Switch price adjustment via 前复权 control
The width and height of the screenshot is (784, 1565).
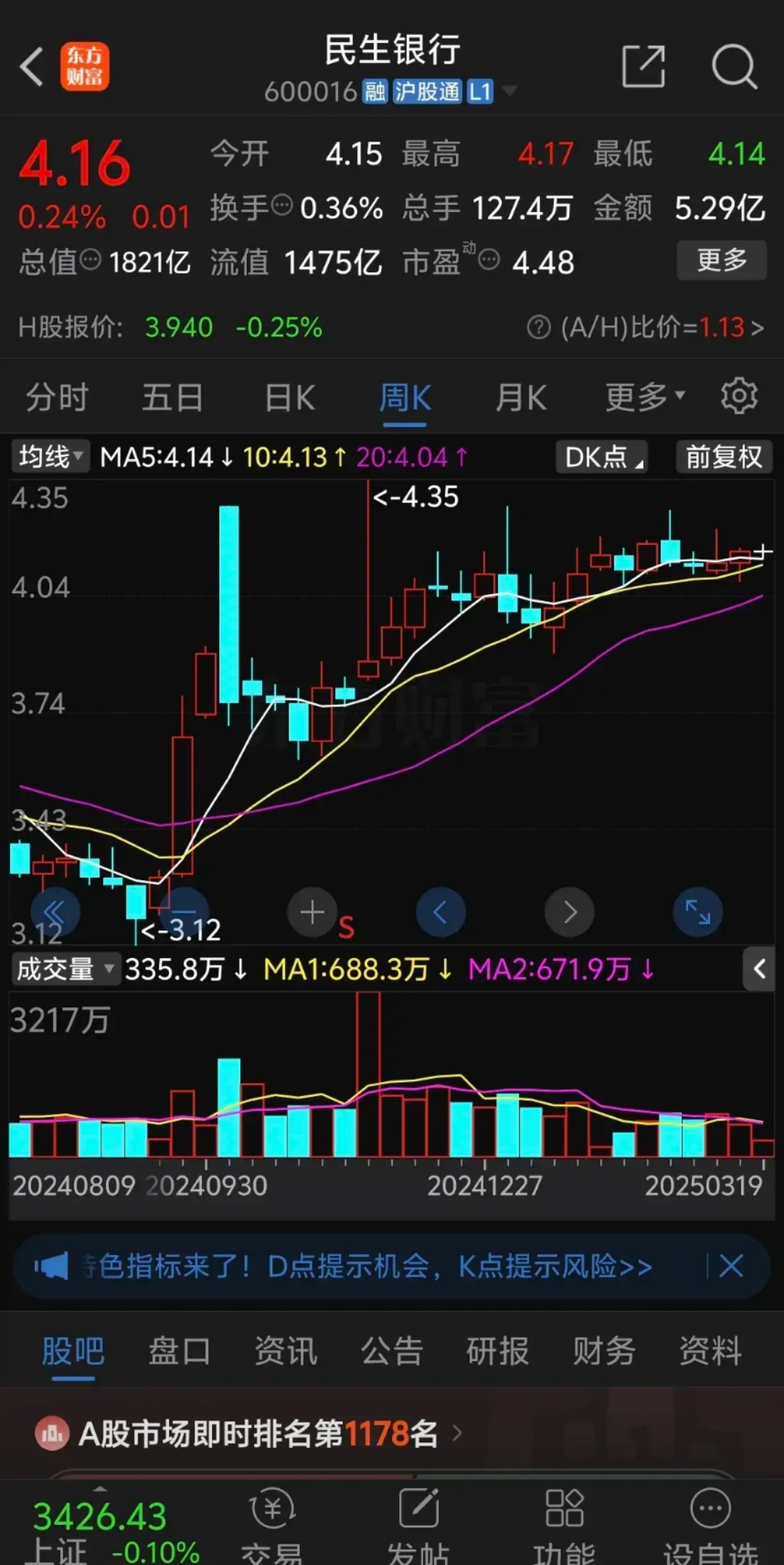click(723, 457)
